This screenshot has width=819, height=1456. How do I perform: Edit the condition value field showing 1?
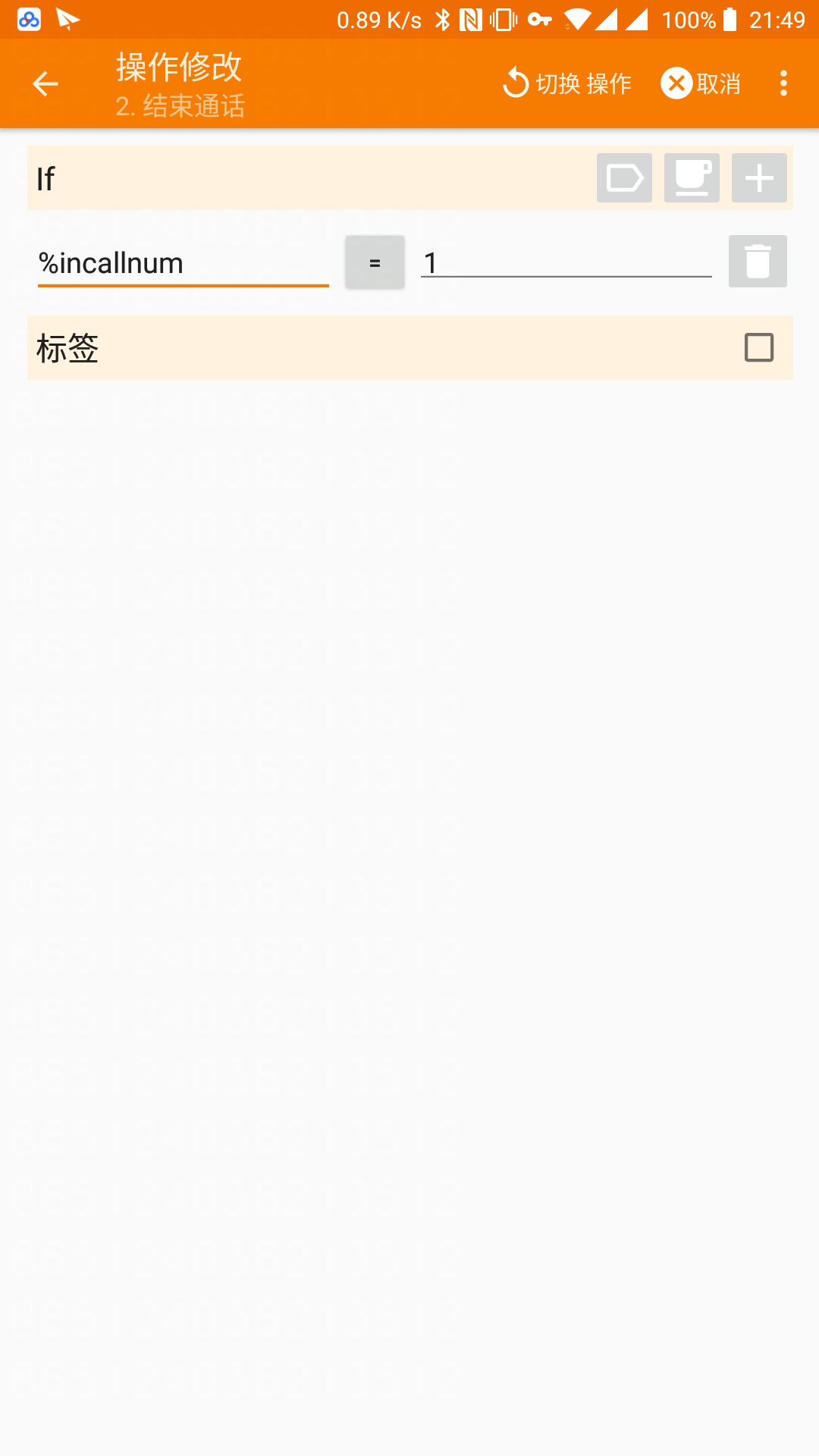click(x=566, y=262)
